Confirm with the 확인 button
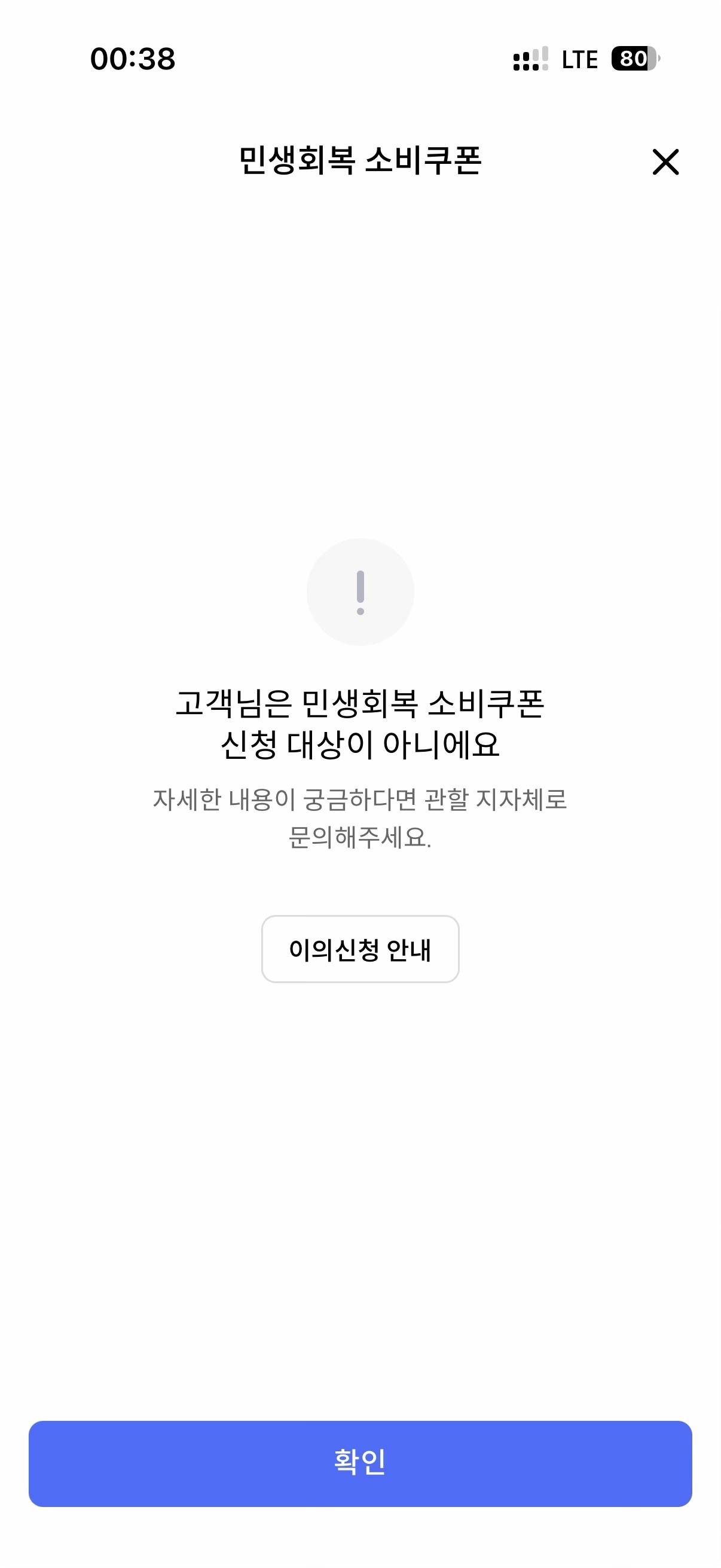 [x=360, y=1463]
